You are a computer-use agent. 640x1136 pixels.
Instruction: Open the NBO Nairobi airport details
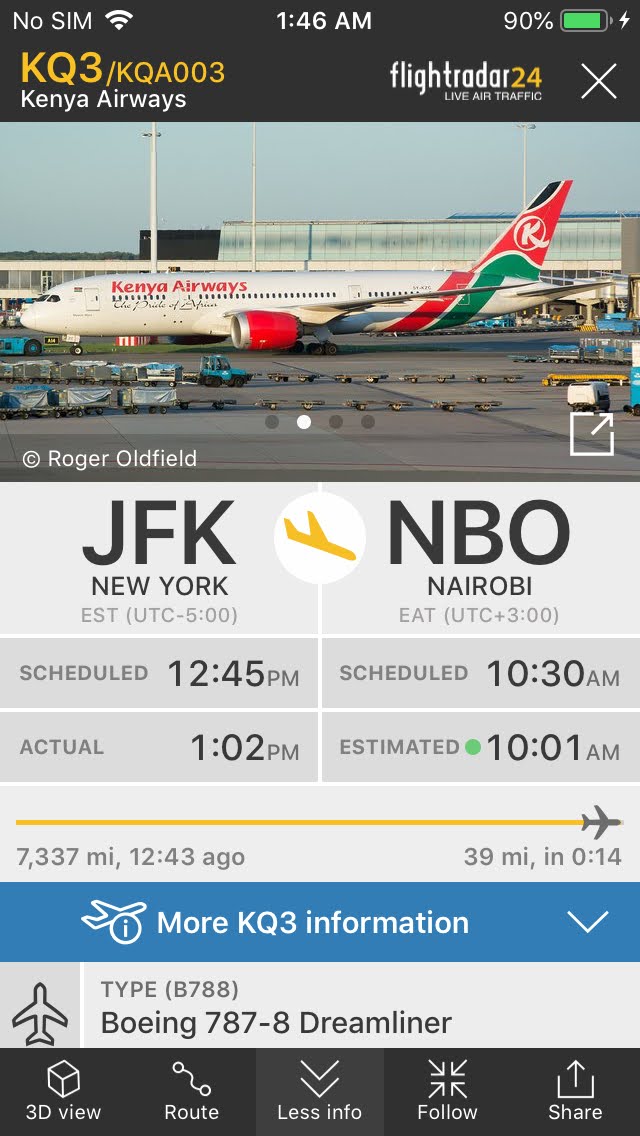(x=481, y=559)
